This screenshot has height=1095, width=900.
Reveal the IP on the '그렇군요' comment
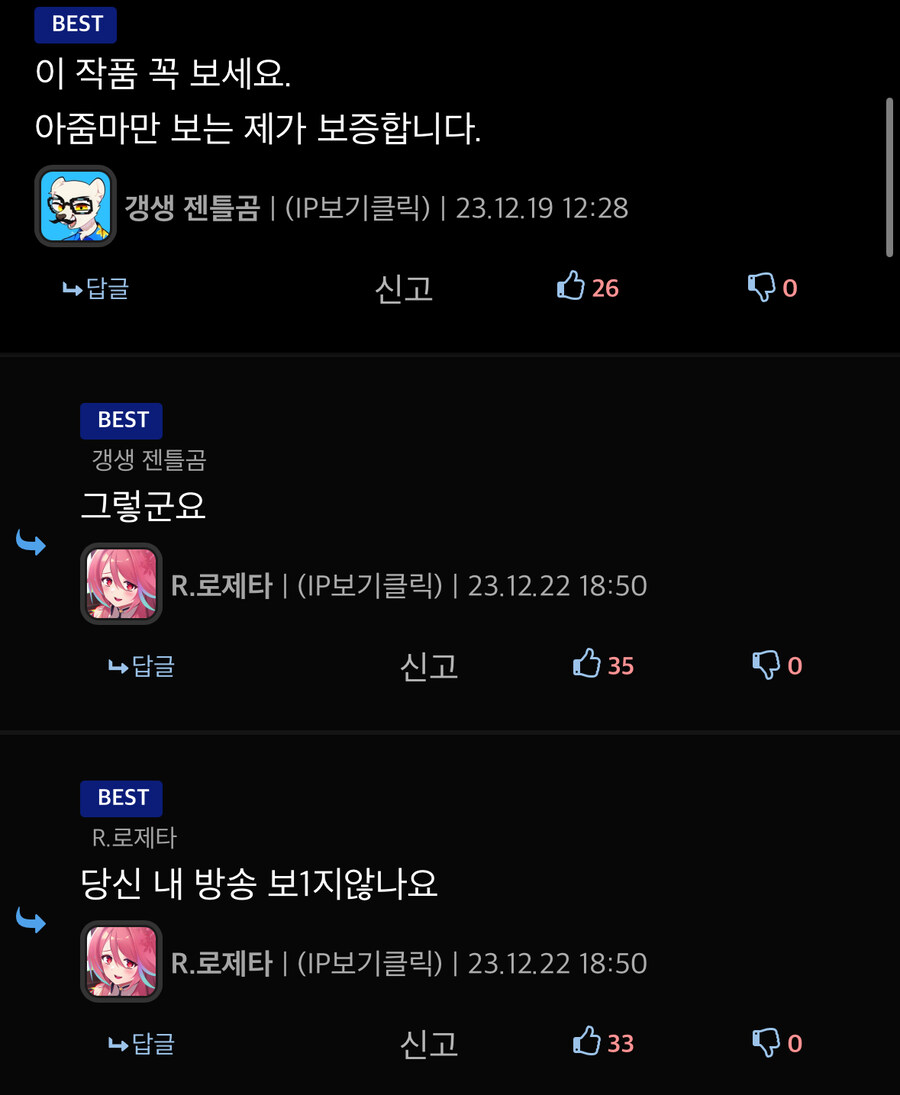coord(370,585)
